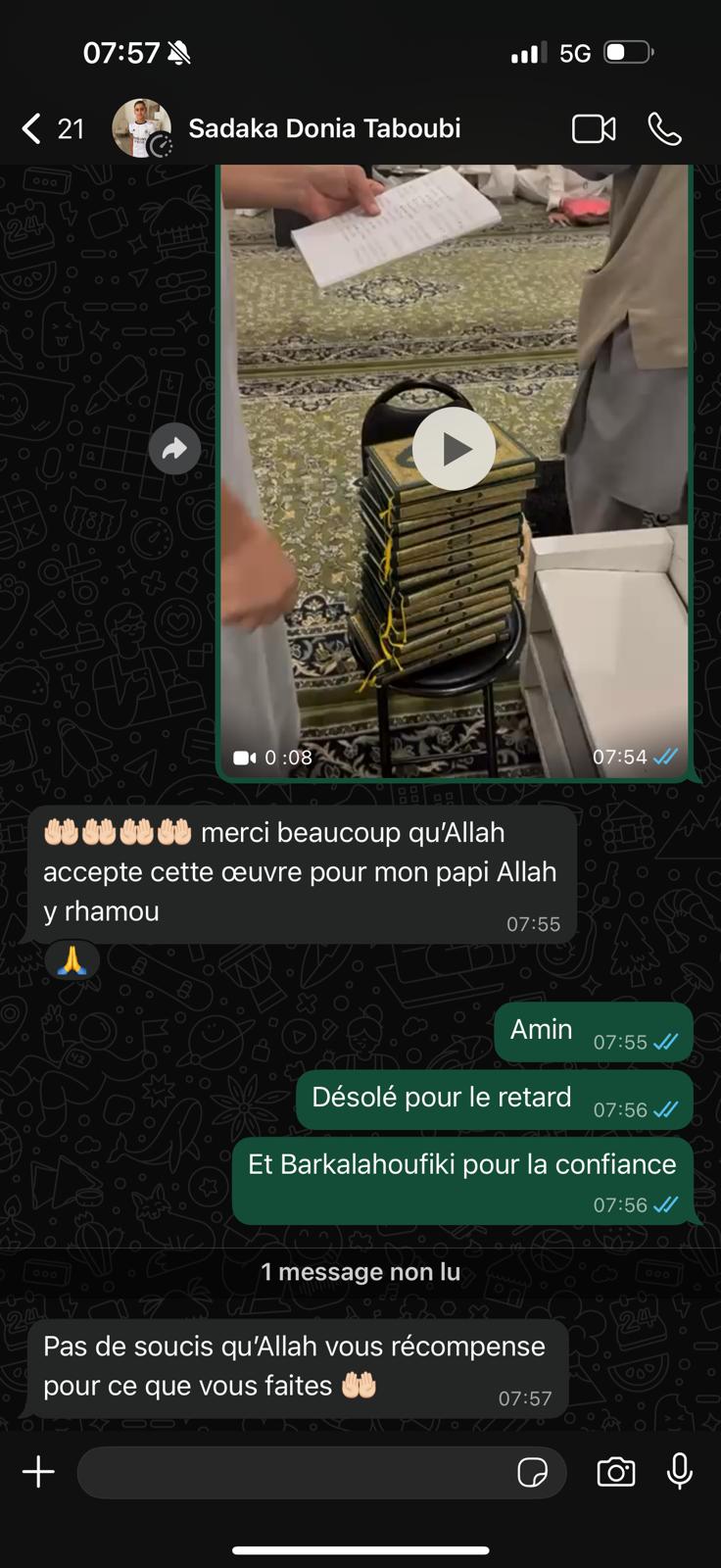Open the camera to take a photo
This screenshot has width=721, height=1568.
pos(615,1471)
